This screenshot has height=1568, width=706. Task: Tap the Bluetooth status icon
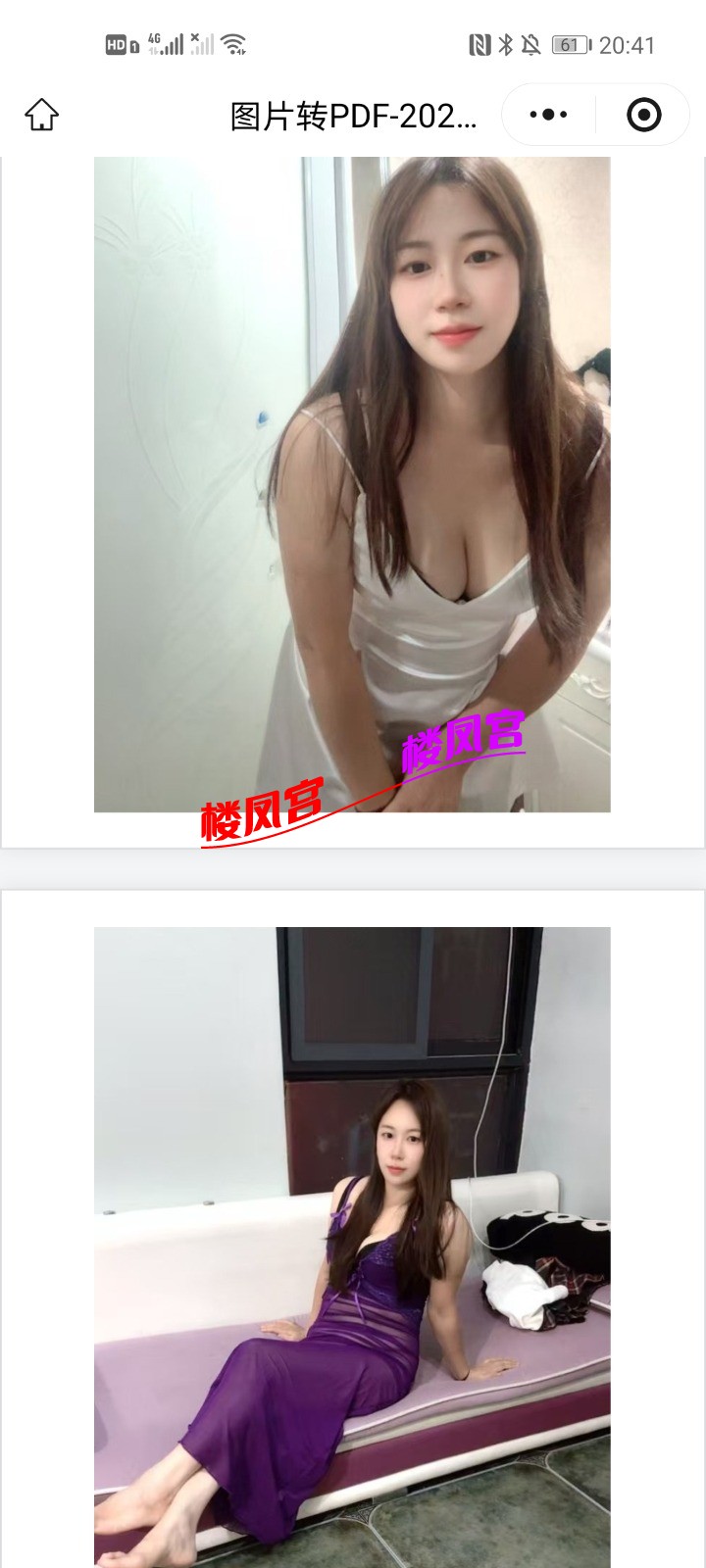tap(506, 42)
